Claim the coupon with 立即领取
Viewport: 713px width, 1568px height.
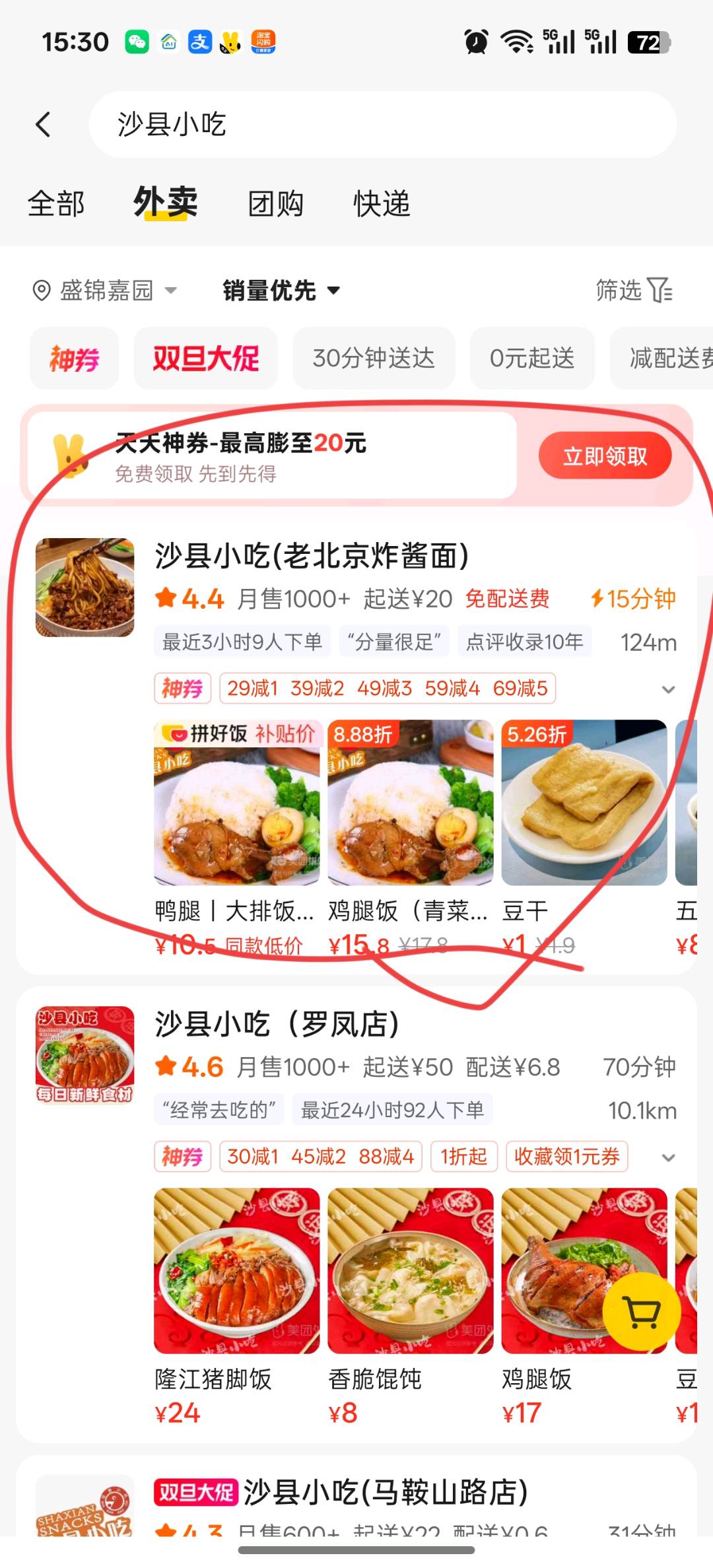[605, 456]
